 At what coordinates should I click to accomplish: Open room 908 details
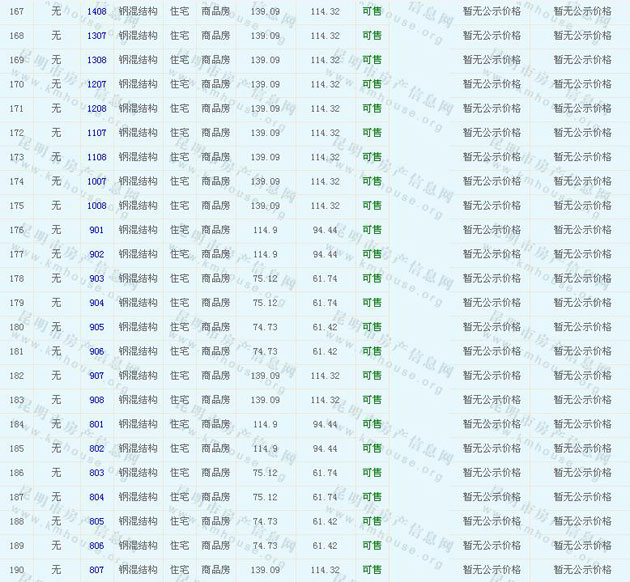coord(97,400)
